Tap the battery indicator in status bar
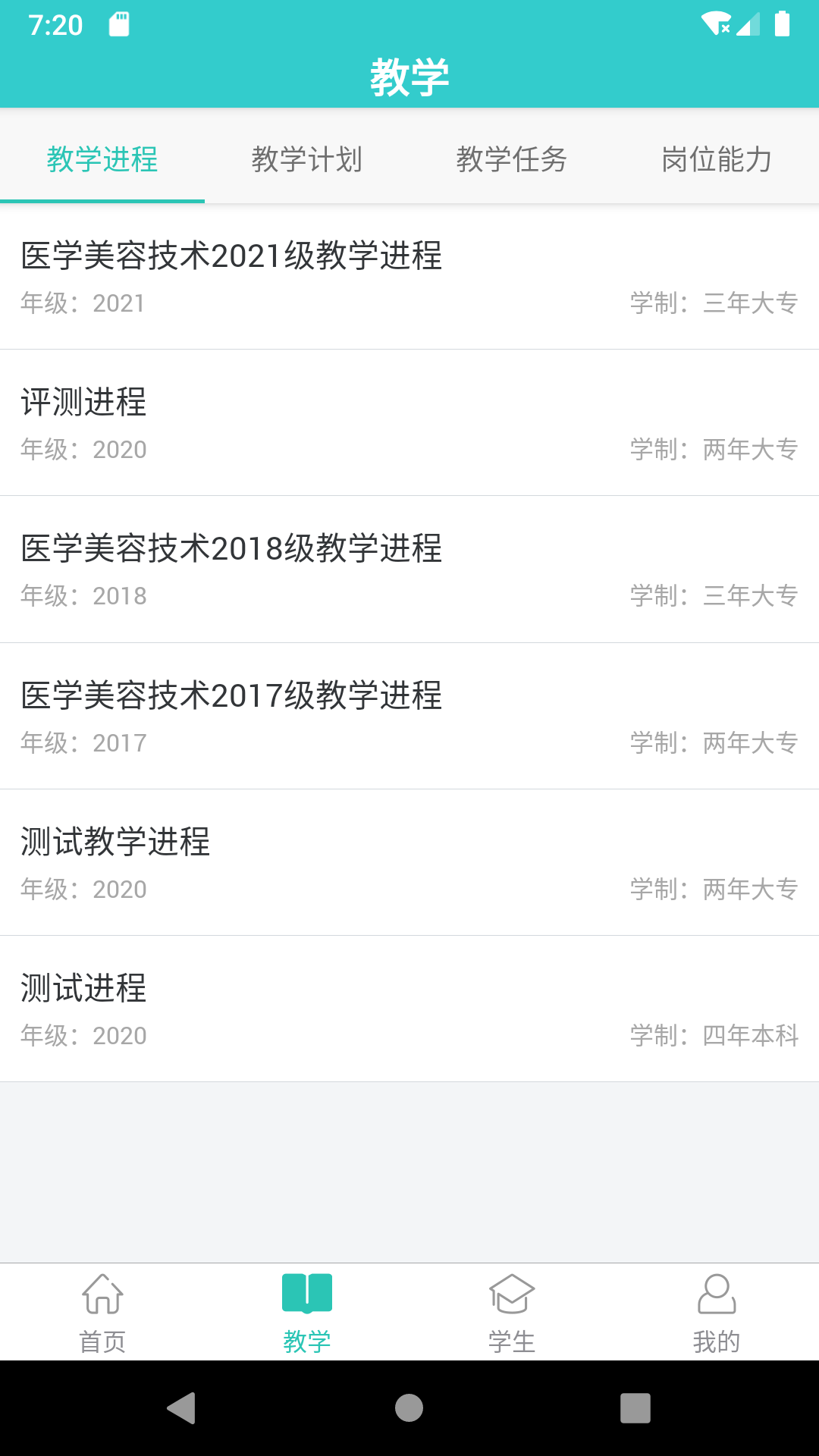Viewport: 819px width, 1456px height. (x=784, y=23)
